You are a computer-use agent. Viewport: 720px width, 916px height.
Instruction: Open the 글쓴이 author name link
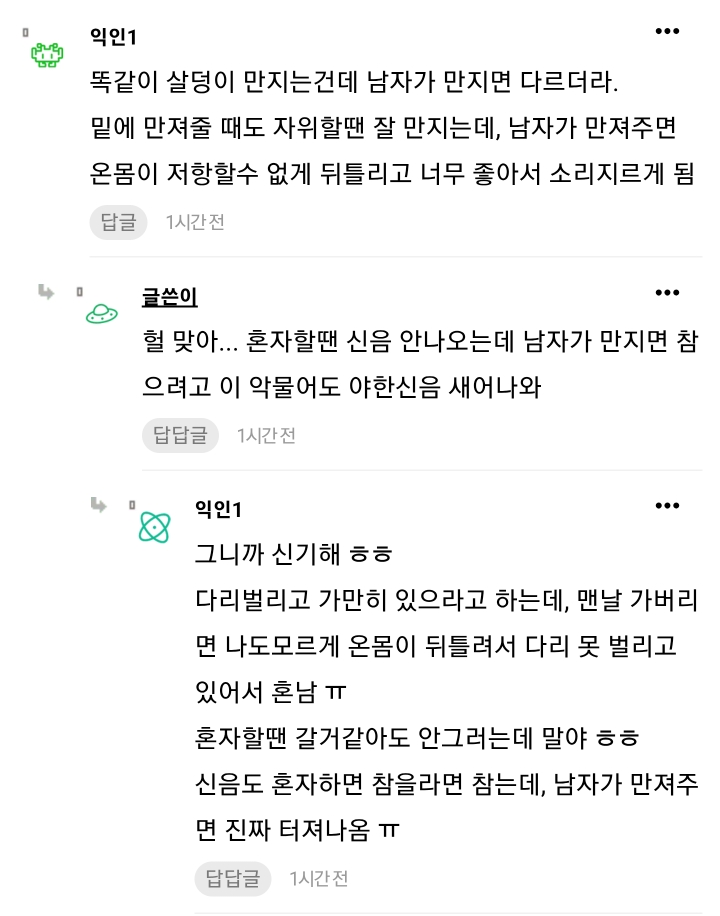[169, 297]
